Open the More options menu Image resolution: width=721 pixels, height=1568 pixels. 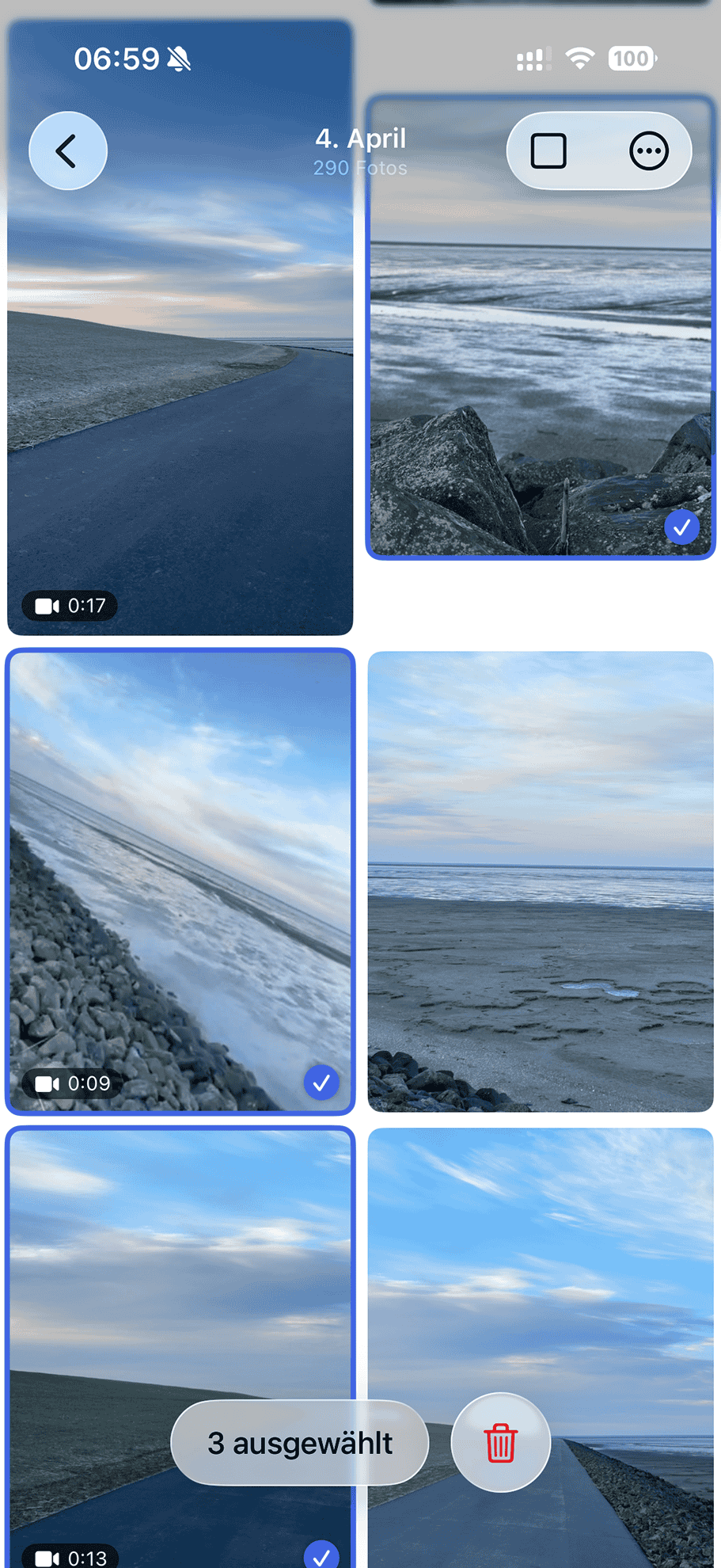648,150
